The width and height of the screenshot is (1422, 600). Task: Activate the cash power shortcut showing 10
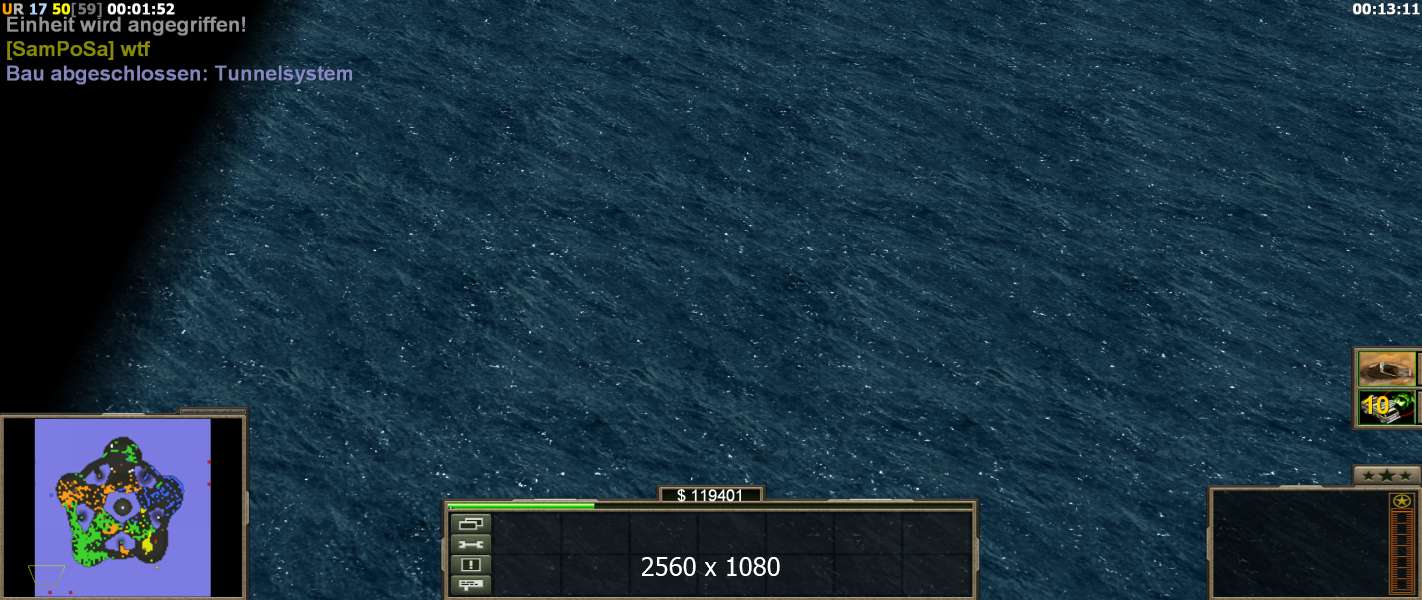coord(1386,407)
